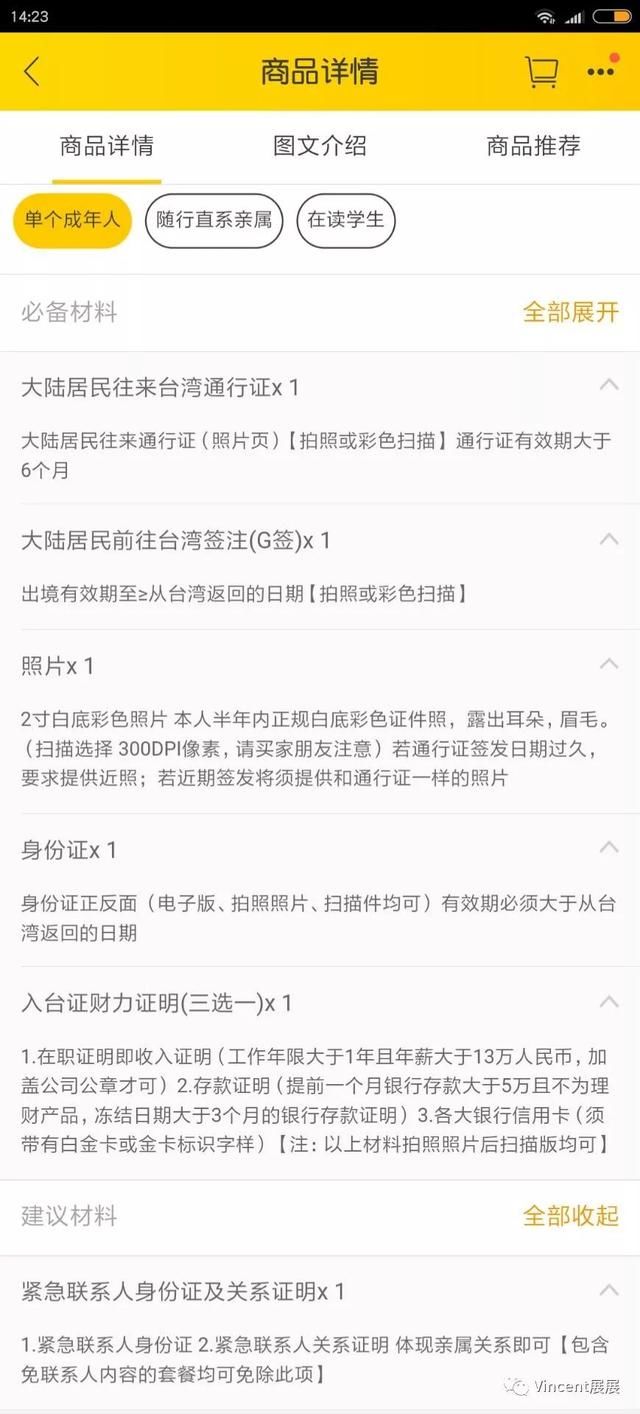Switch to the 图文介绍 tab
Image resolution: width=640 pixels, height=1414 pixels.
(x=320, y=146)
